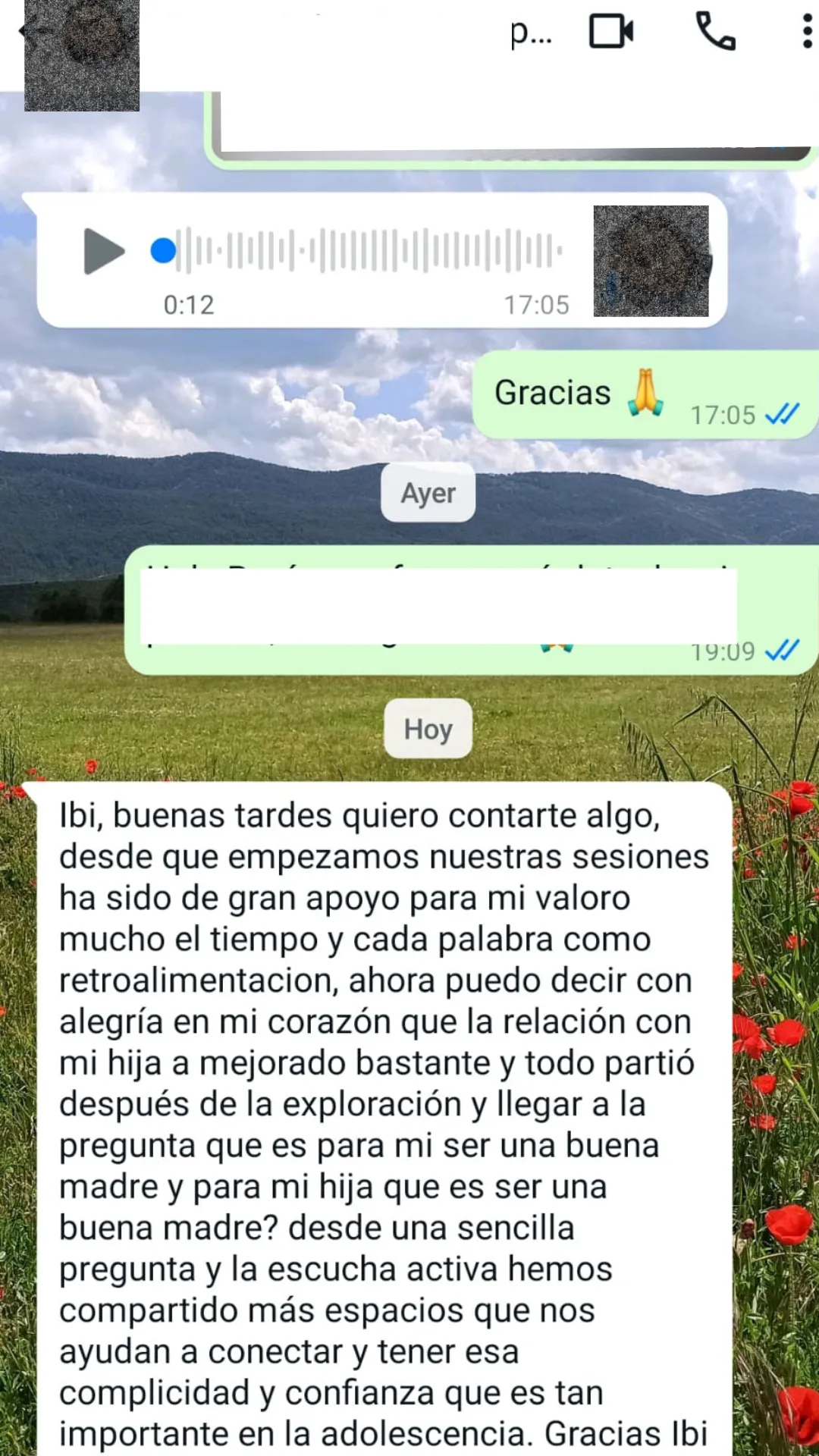Go back to the chats list
This screenshot has width=819, height=1456.
pos(23,30)
